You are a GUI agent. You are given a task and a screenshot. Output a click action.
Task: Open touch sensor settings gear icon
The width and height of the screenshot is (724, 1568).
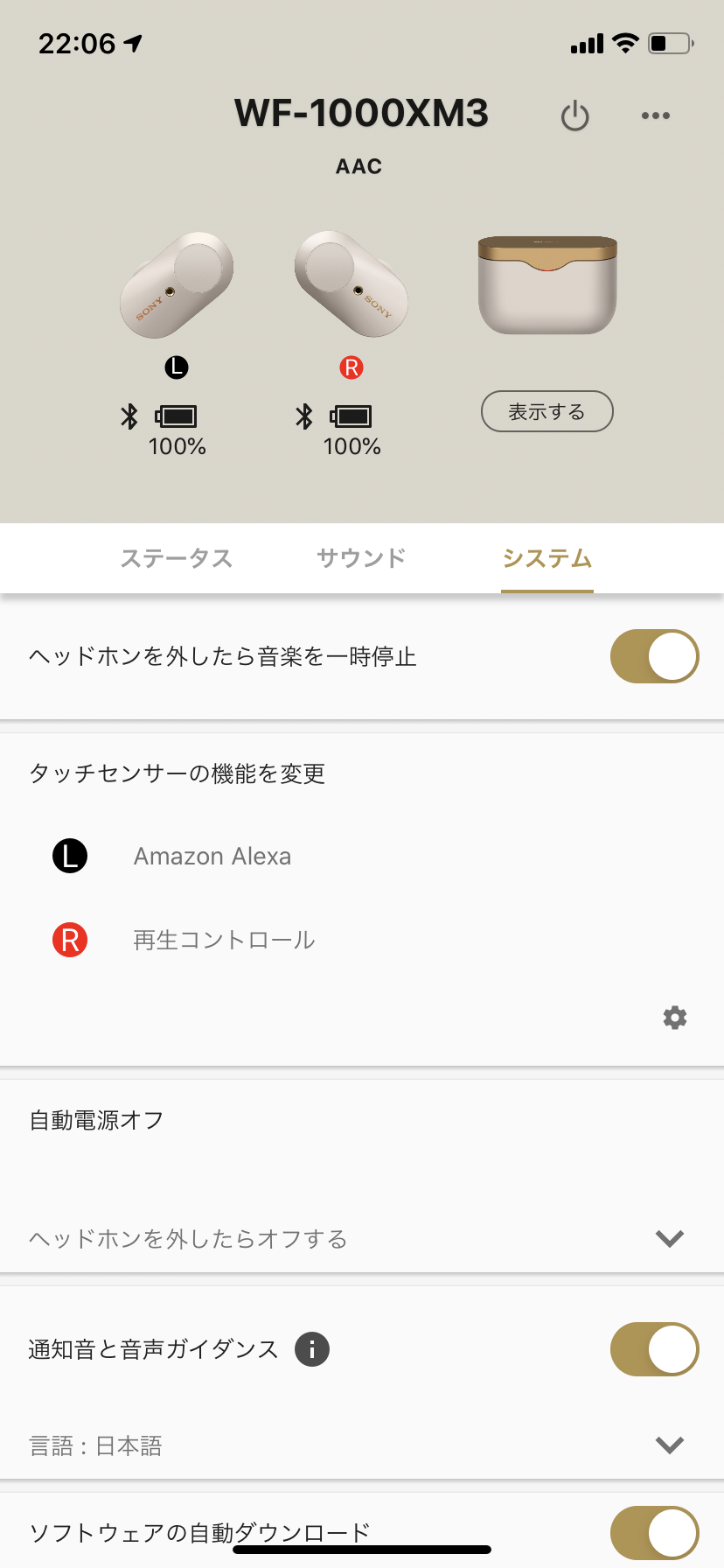pos(675,1017)
